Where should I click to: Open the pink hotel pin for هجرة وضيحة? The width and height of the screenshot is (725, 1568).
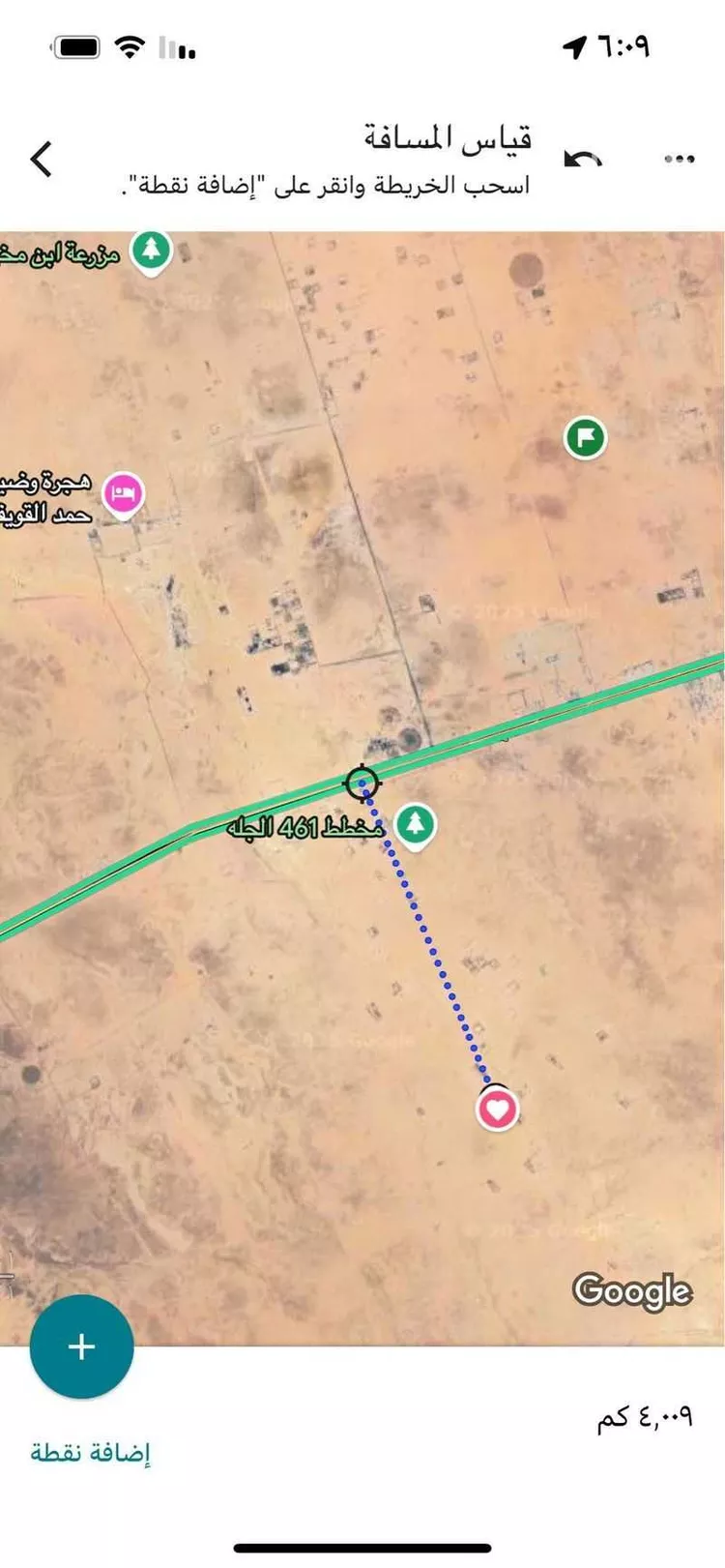pyautogui.click(x=123, y=493)
